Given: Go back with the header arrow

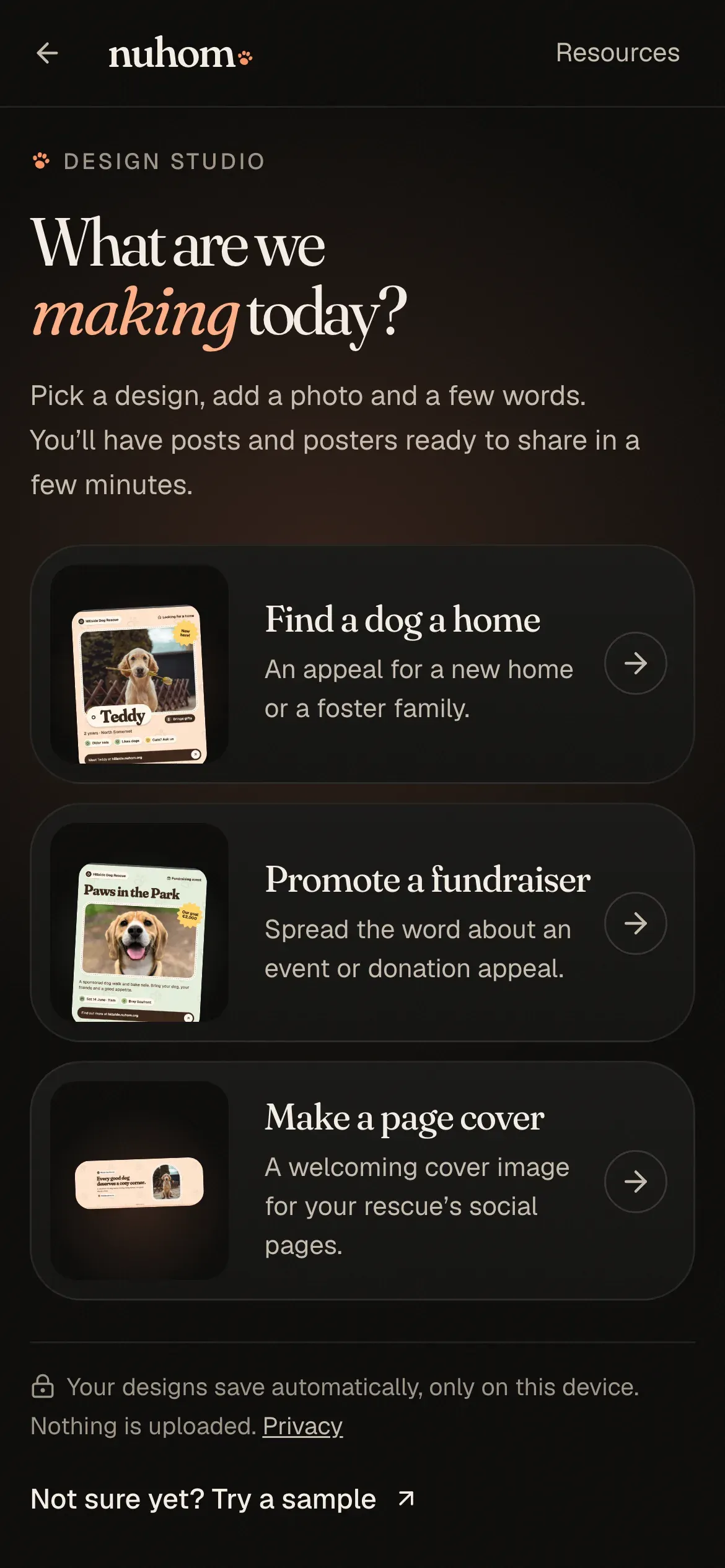Looking at the screenshot, I should tap(47, 53).
